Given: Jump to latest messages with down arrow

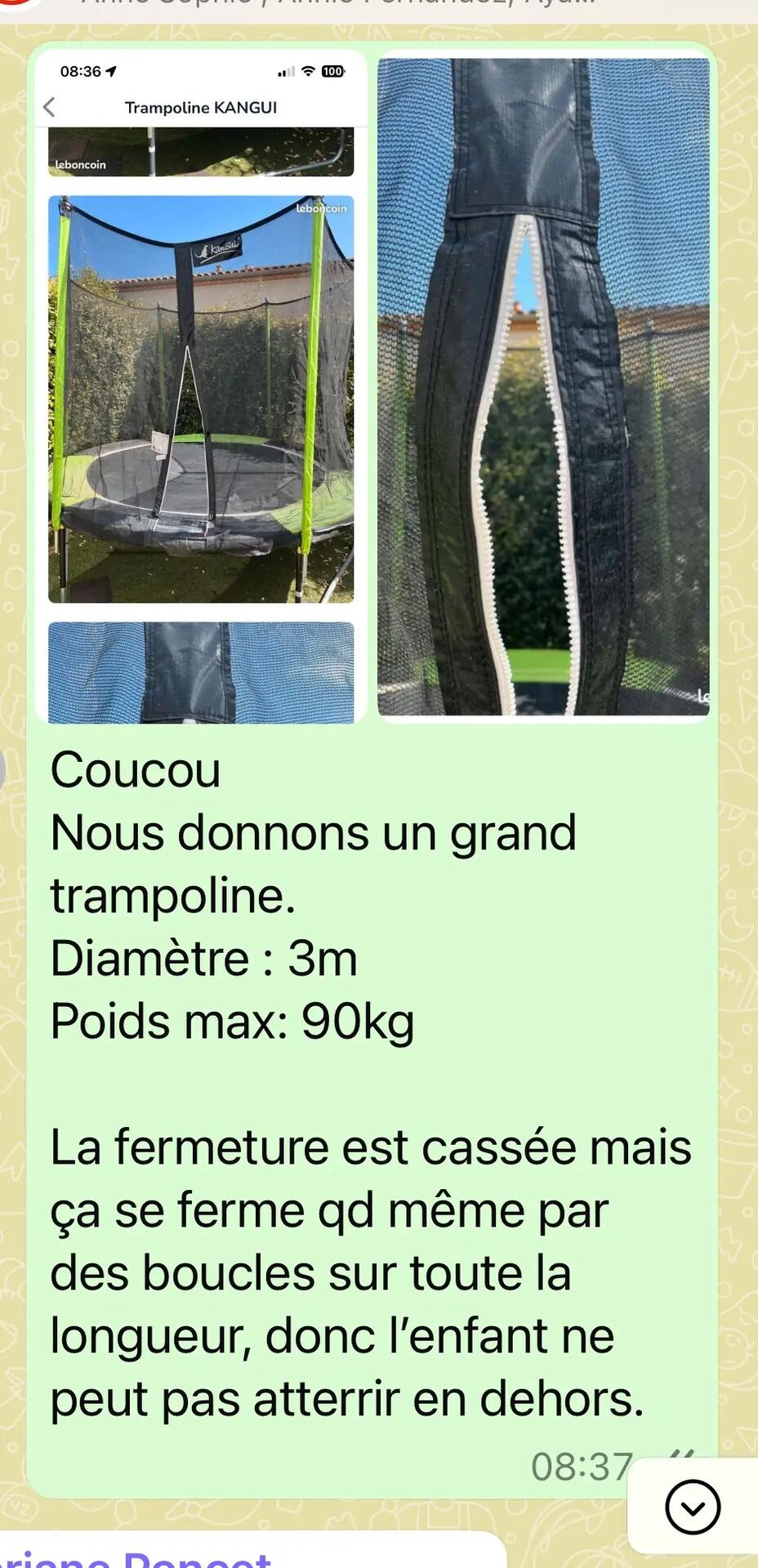Looking at the screenshot, I should point(693,1507).
